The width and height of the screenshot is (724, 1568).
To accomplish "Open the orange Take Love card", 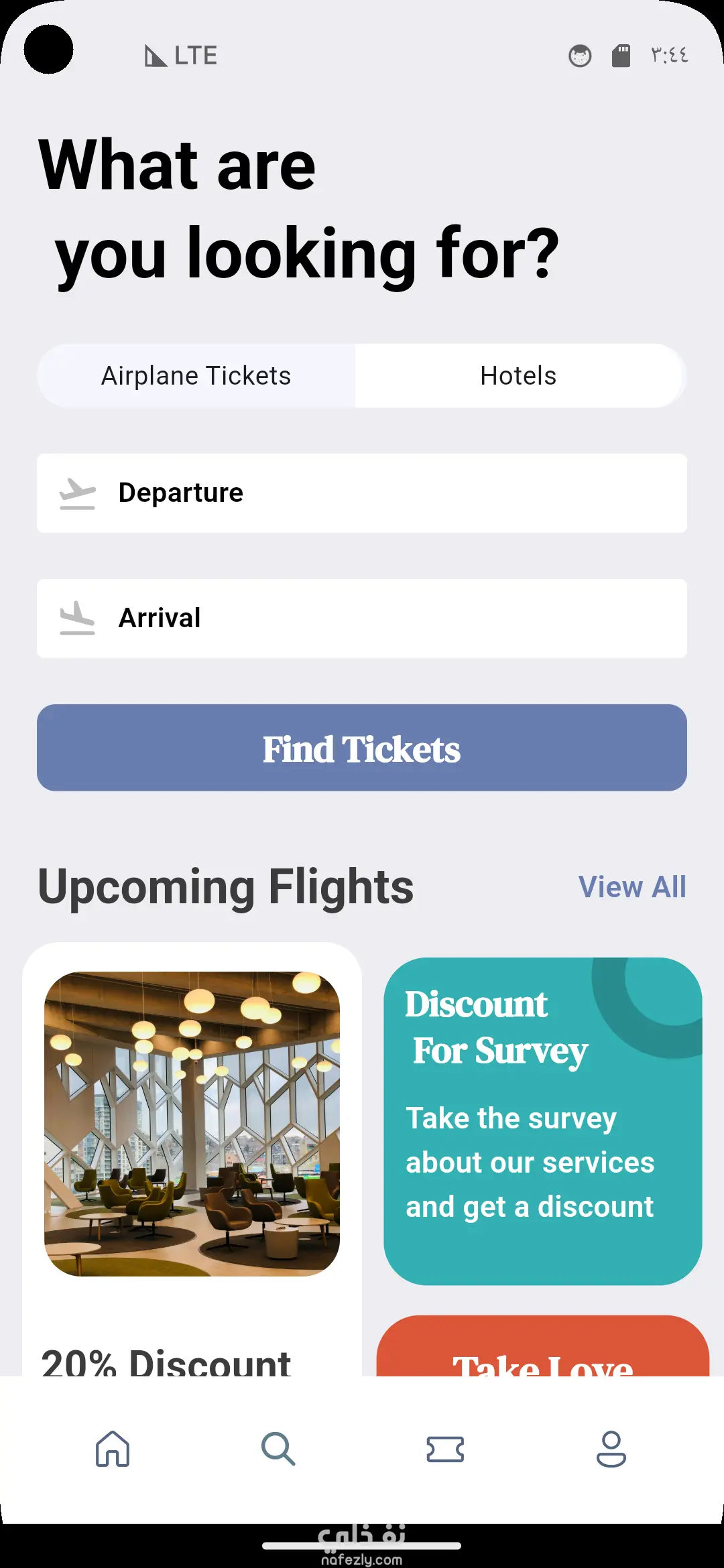I will [x=542, y=1348].
